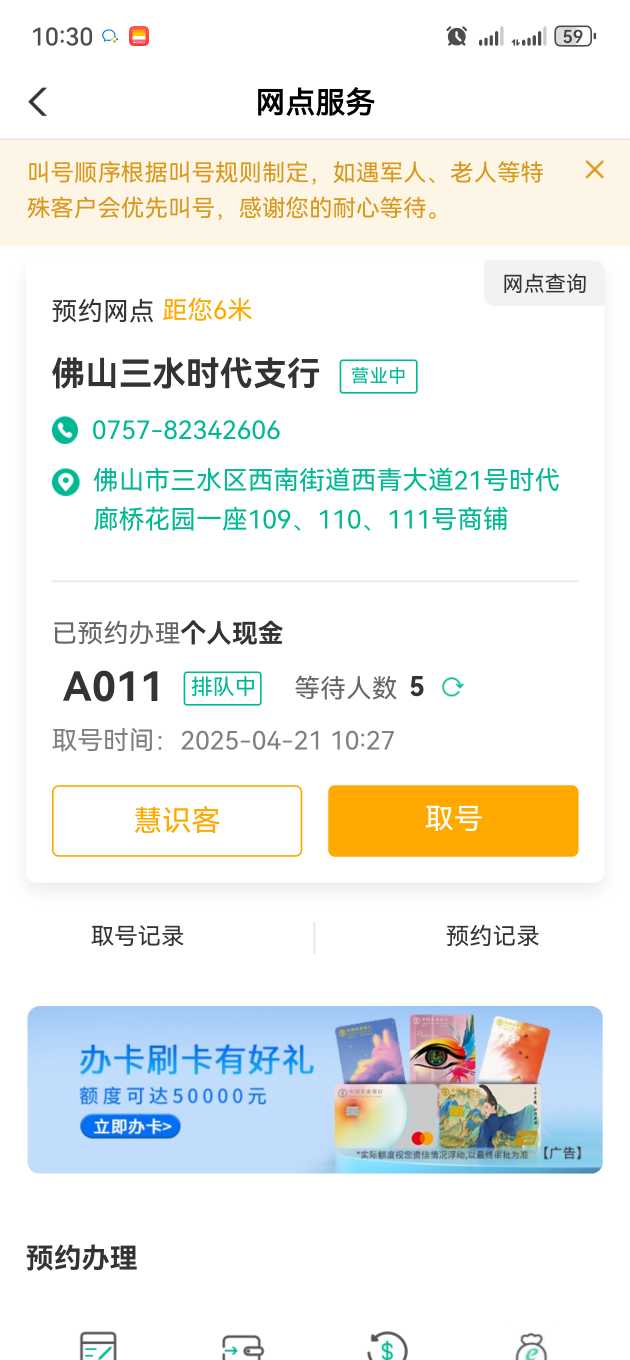Screen dimensions: 630x1360
Task: Tap the 慧识客 button
Action: pos(177,820)
